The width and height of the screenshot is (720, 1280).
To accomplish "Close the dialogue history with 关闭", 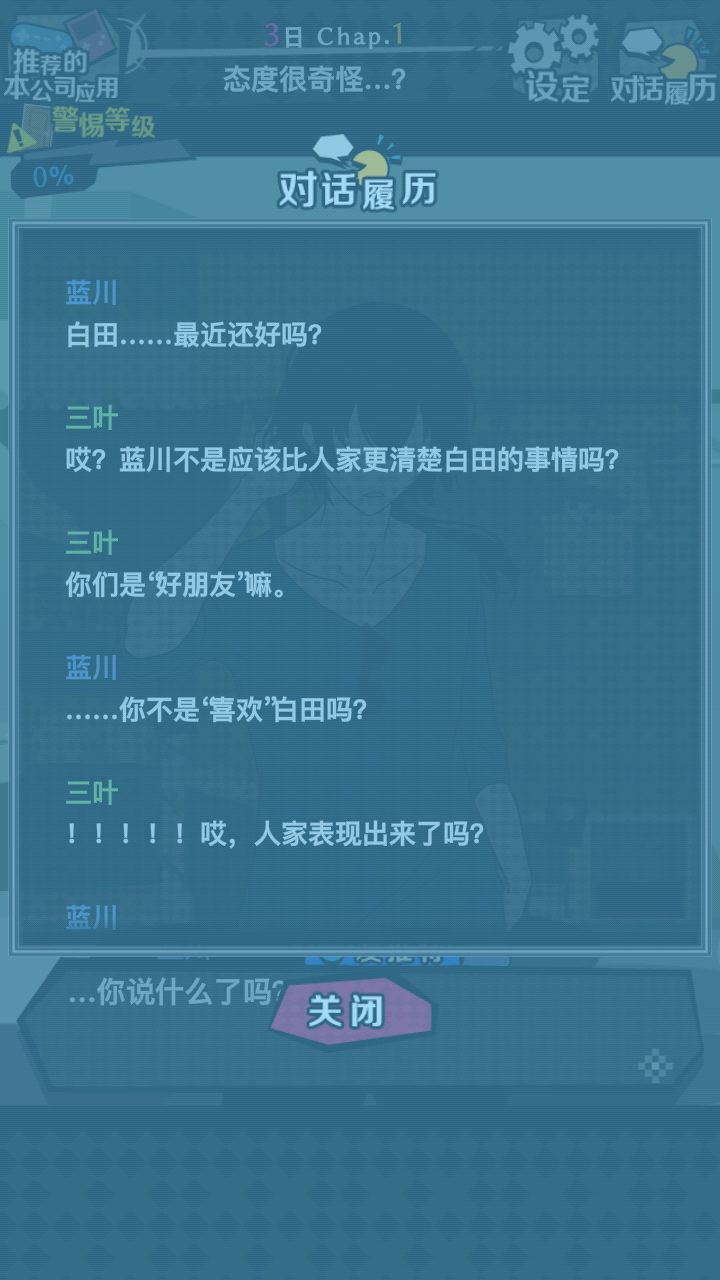I will (x=350, y=1012).
